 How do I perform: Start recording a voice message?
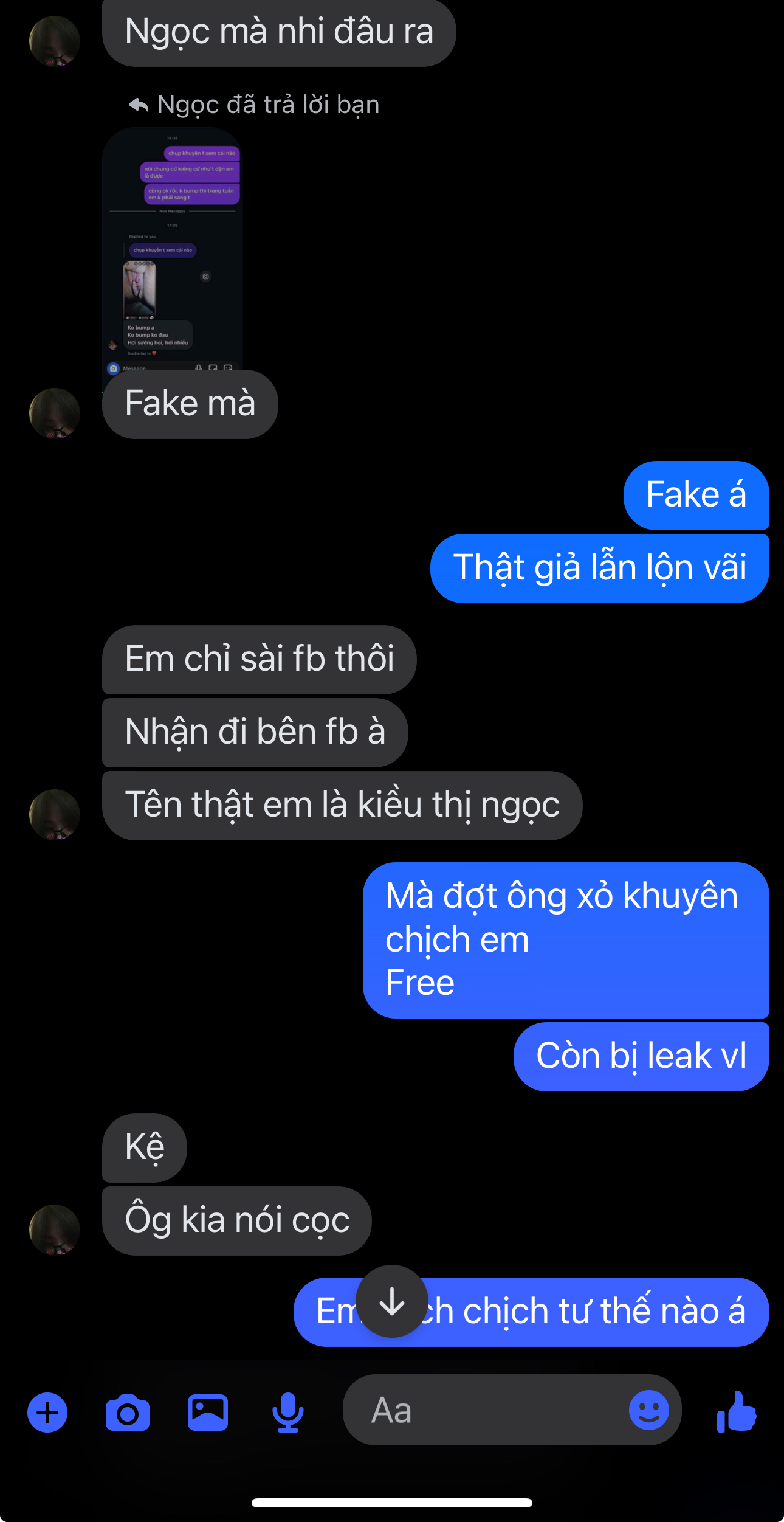click(x=287, y=1412)
